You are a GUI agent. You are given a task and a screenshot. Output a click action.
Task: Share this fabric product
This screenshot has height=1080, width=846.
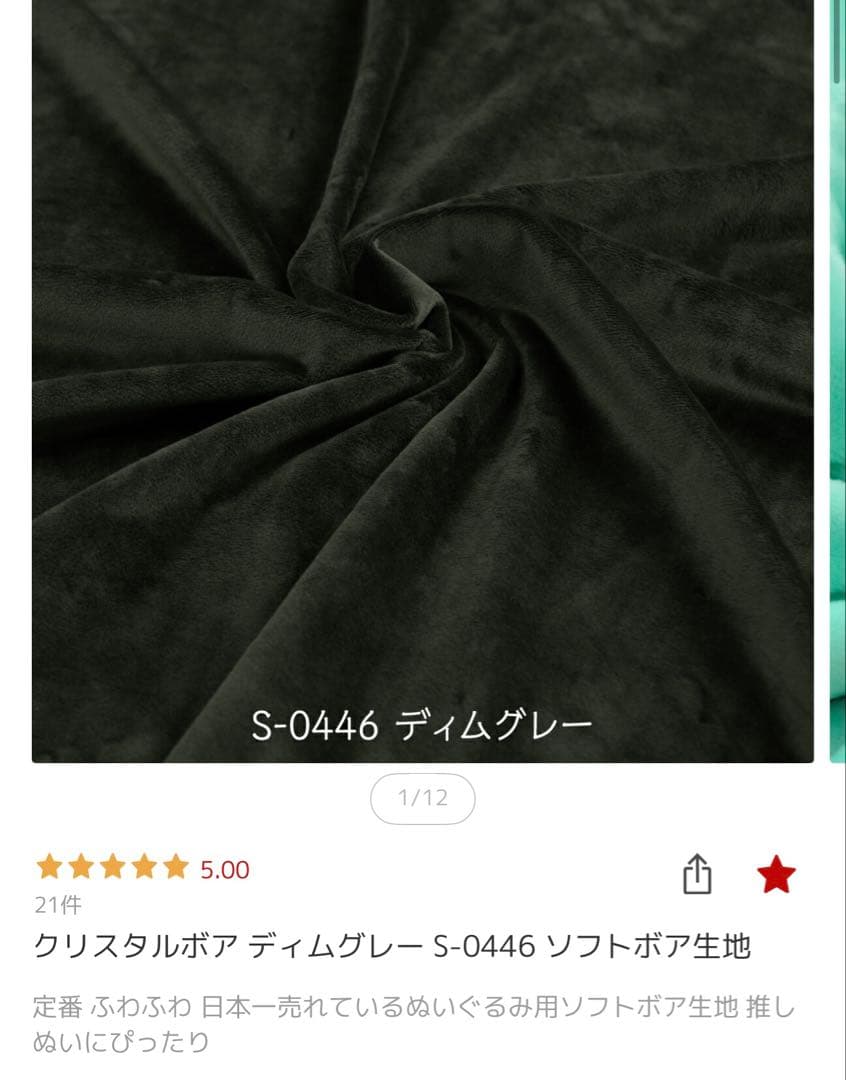[x=697, y=874]
